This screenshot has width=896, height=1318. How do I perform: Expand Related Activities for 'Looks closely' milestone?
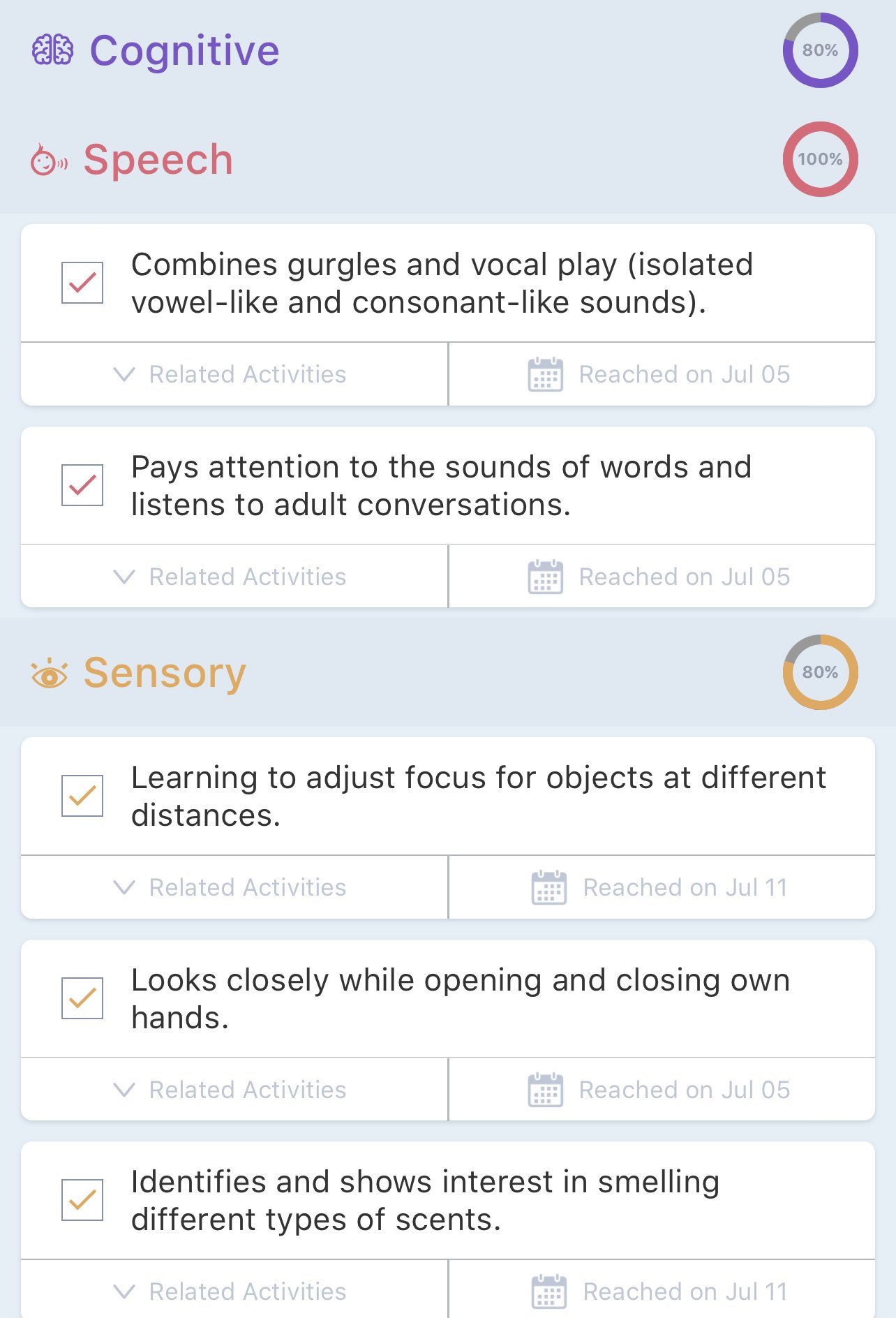234,1090
